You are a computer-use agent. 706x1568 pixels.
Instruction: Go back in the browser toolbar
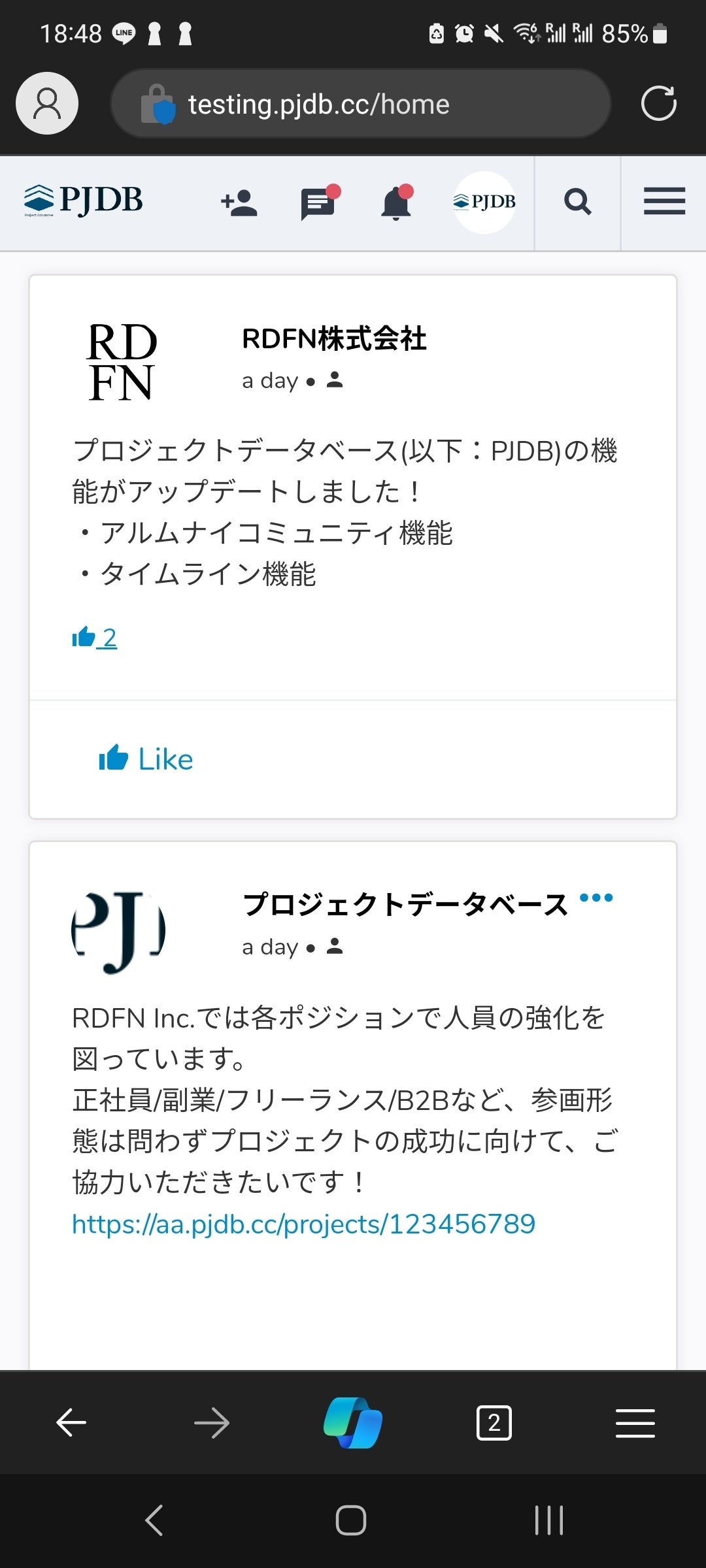click(71, 1422)
